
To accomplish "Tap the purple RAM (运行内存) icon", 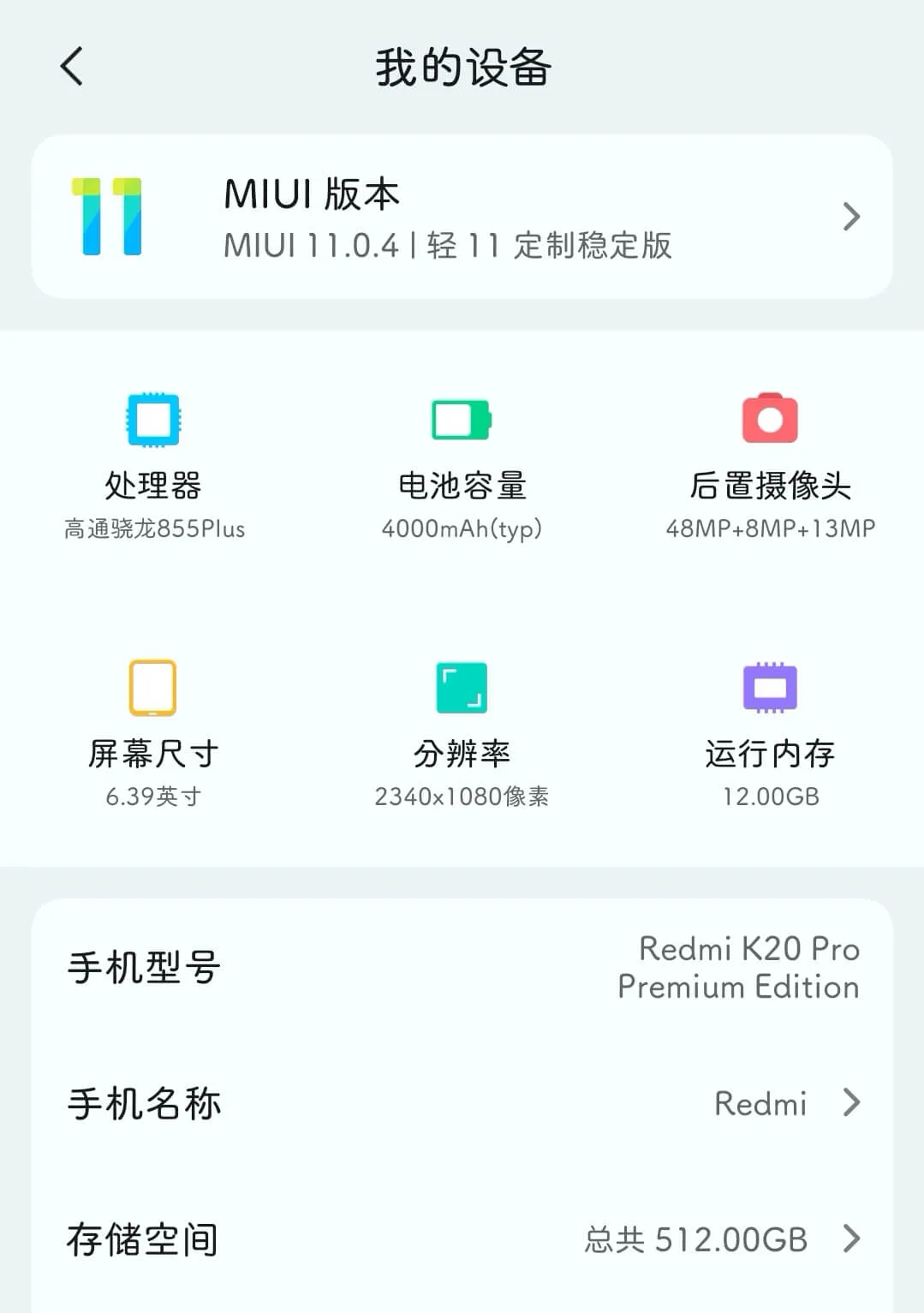I will point(770,688).
